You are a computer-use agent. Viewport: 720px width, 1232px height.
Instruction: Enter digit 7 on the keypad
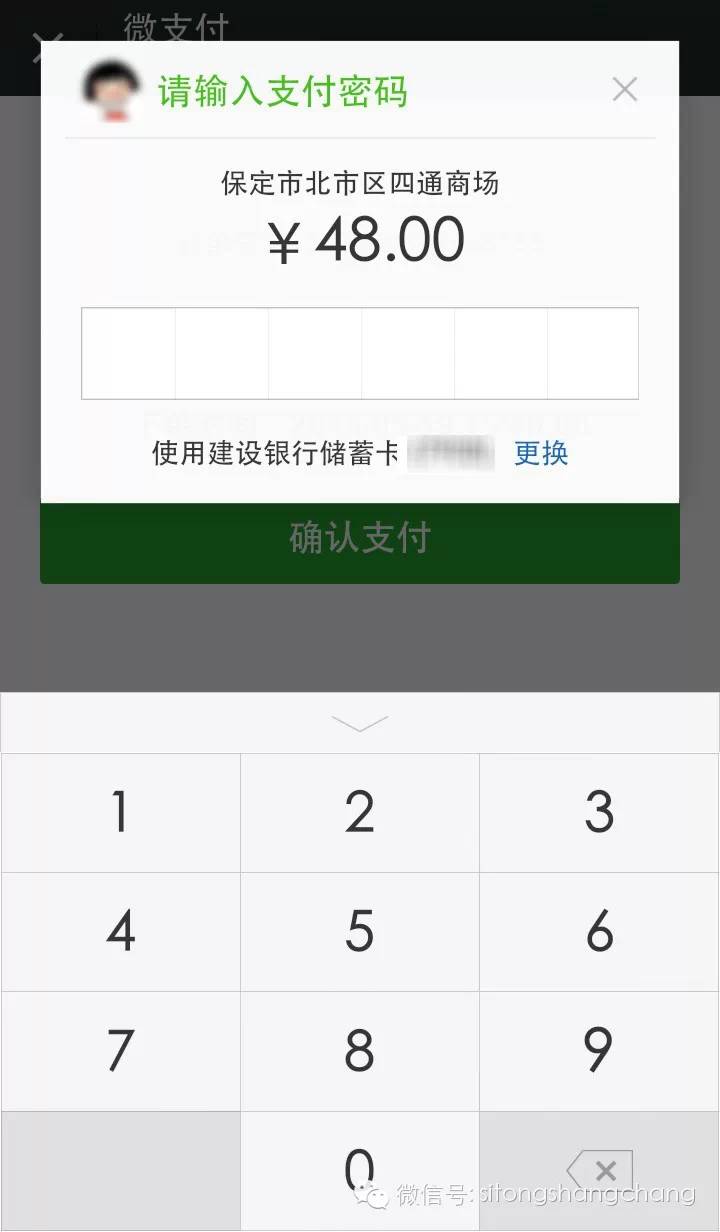point(120,1051)
